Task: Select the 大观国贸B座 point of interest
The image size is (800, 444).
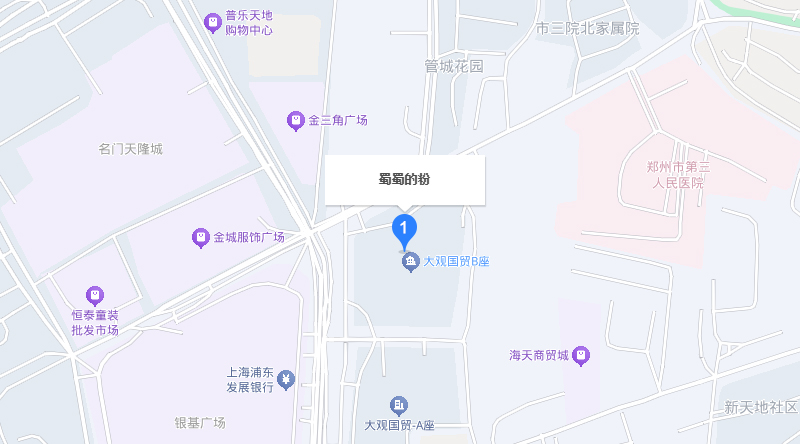Action: 410,262
